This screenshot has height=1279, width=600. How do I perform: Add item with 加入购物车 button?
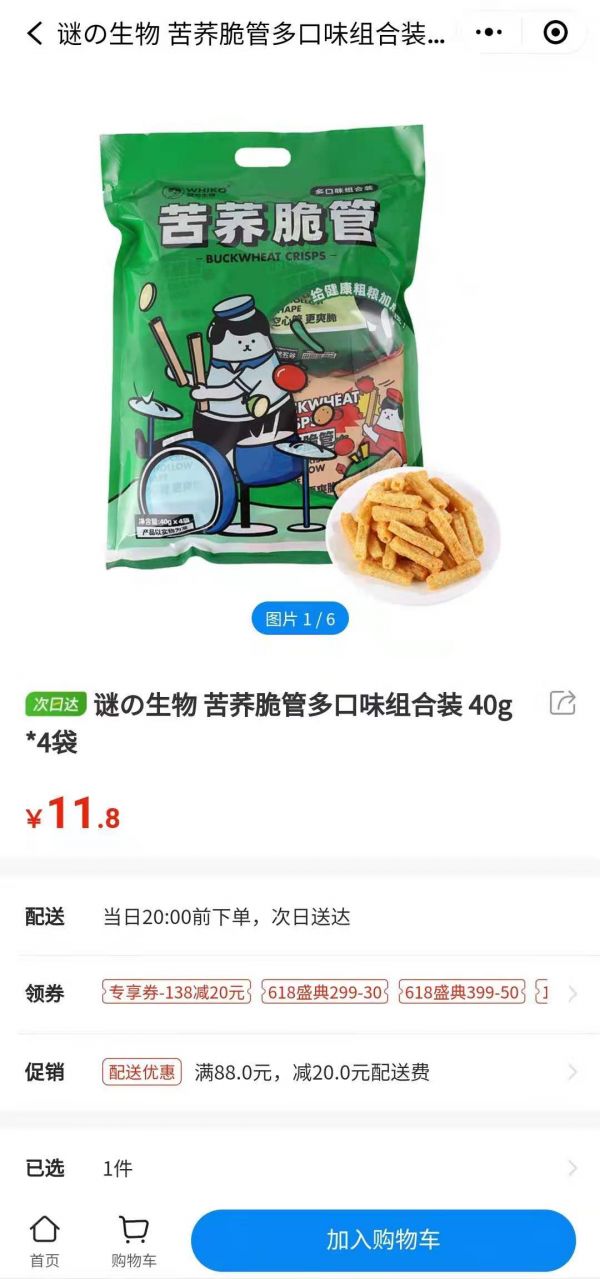tap(383, 1240)
